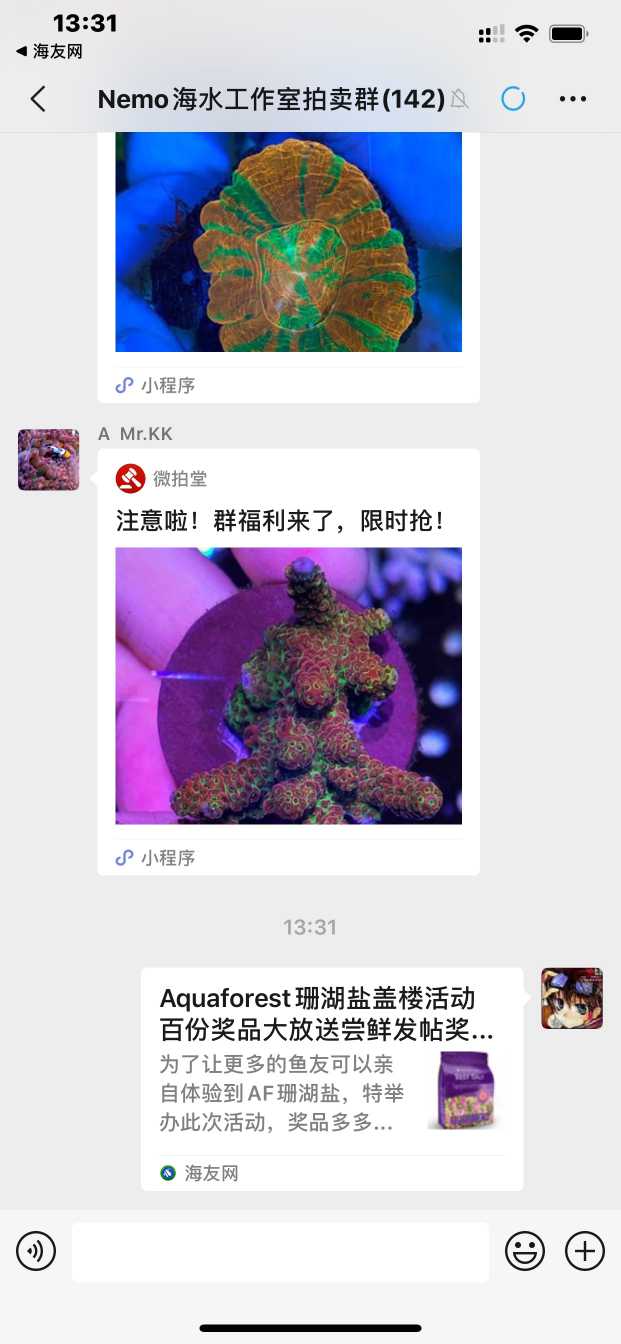Go back from the chat
The height and width of the screenshot is (1344, 621).
point(38,99)
